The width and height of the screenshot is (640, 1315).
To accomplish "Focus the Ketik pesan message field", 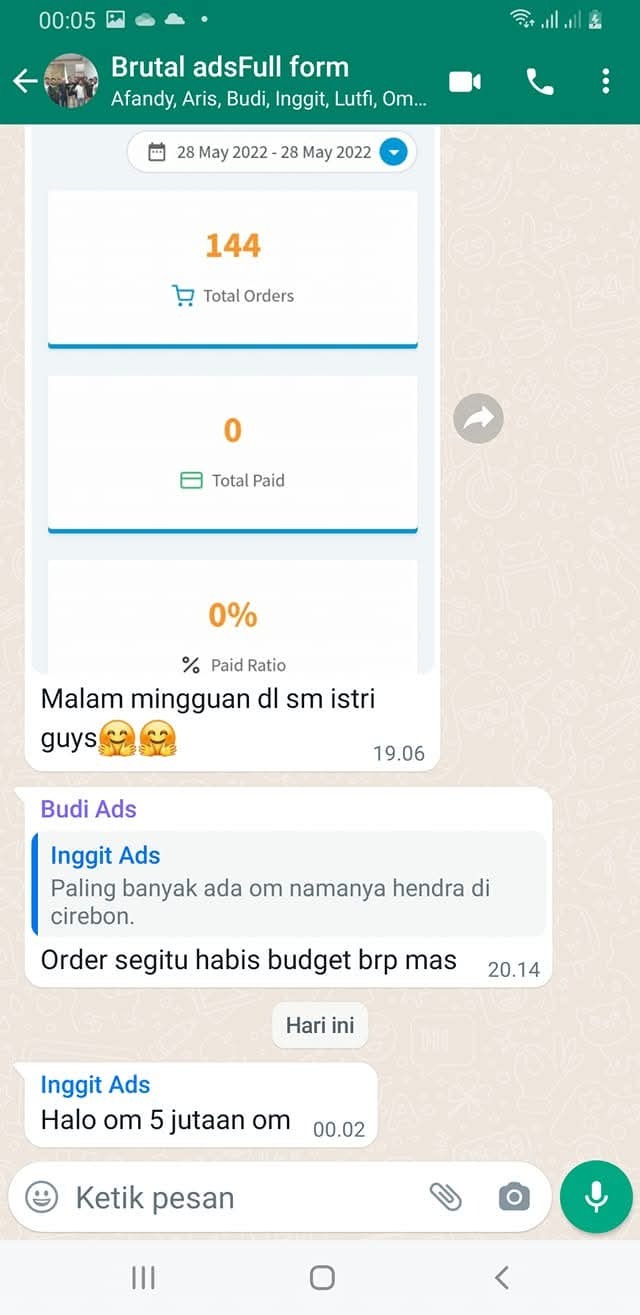I will click(x=240, y=1197).
